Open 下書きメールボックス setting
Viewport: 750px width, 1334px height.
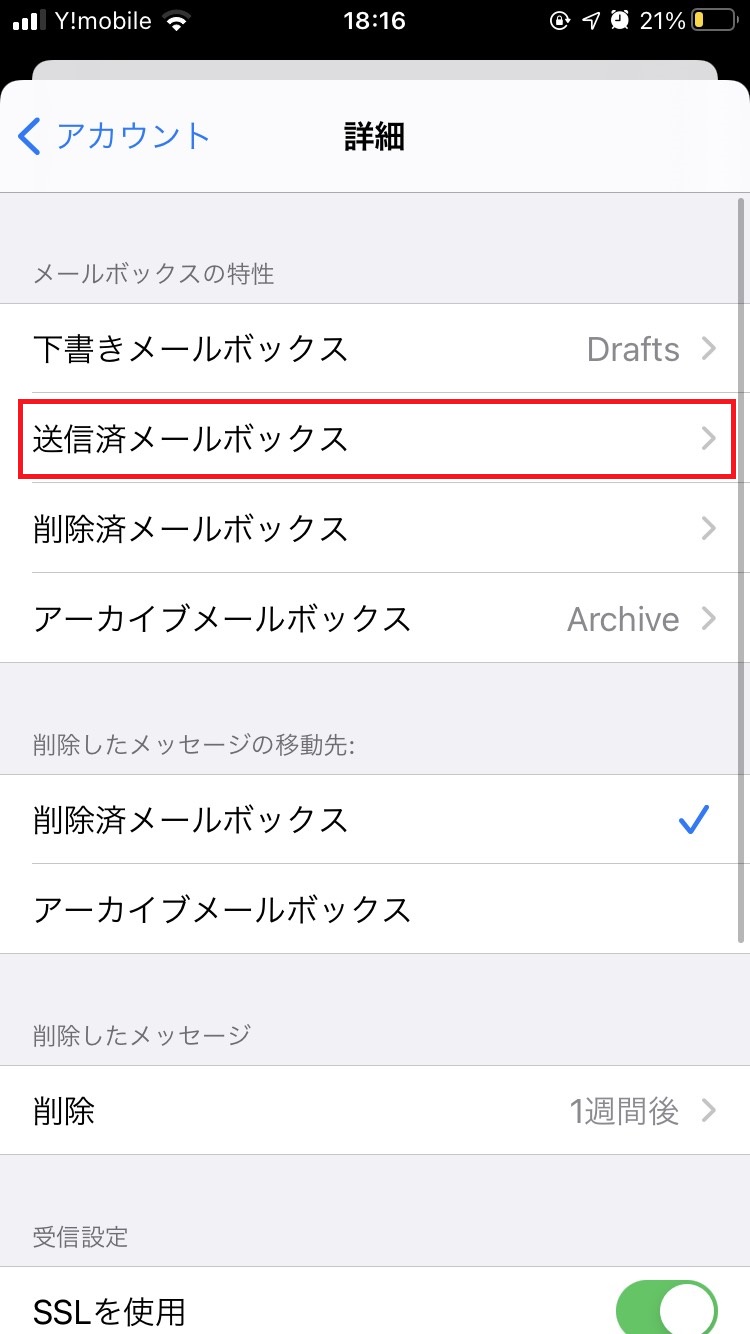(375, 349)
